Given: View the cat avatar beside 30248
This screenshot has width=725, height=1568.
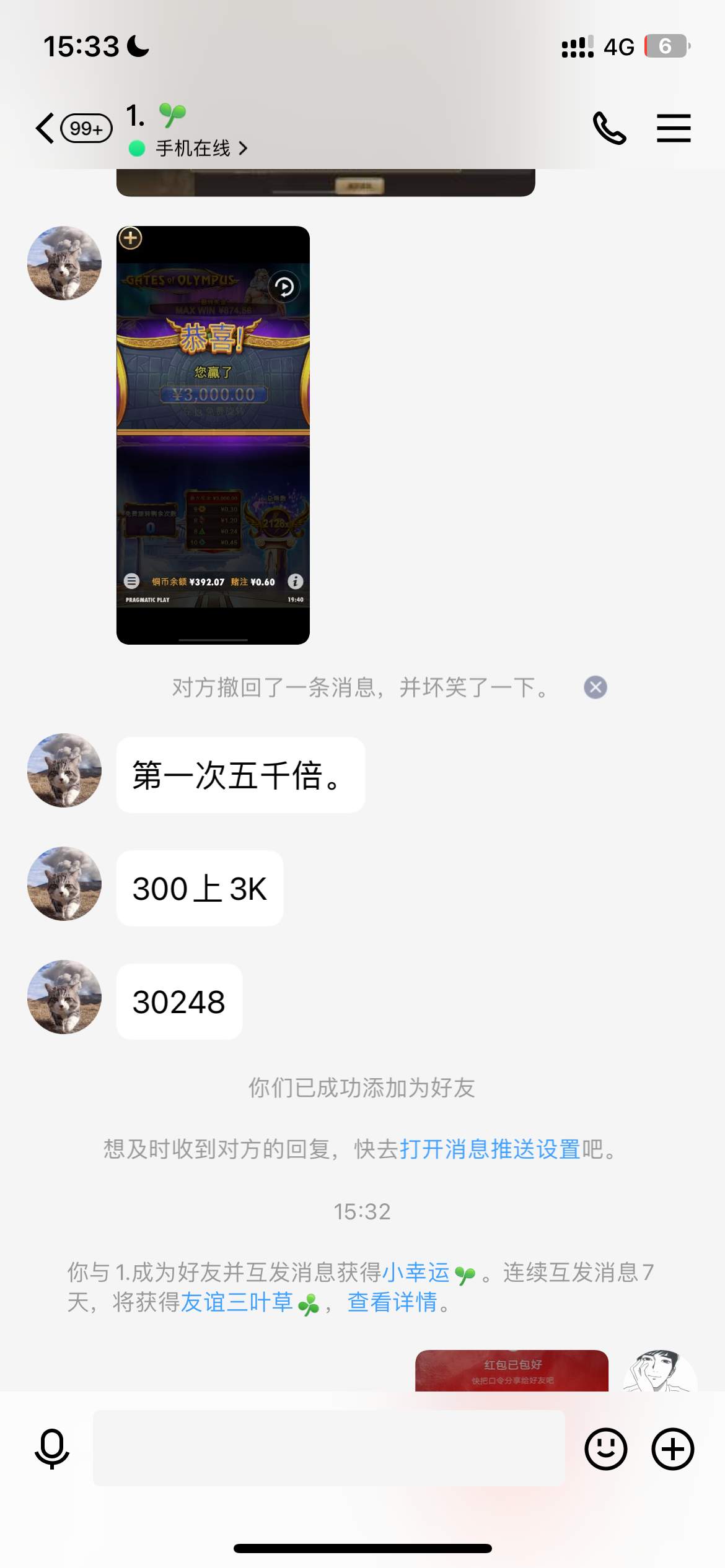Looking at the screenshot, I should pos(64,997).
